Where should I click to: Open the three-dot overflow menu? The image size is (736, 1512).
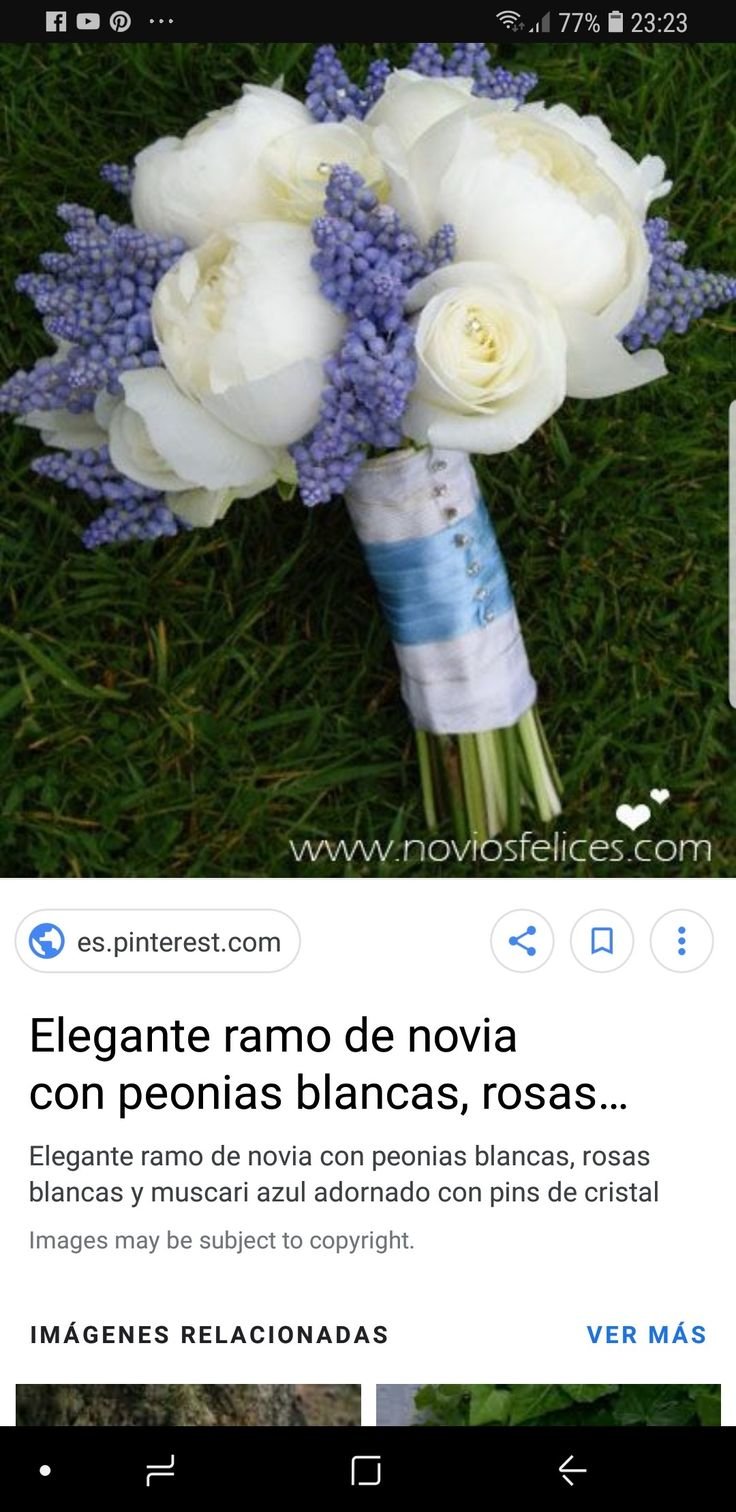pyautogui.click(x=682, y=942)
